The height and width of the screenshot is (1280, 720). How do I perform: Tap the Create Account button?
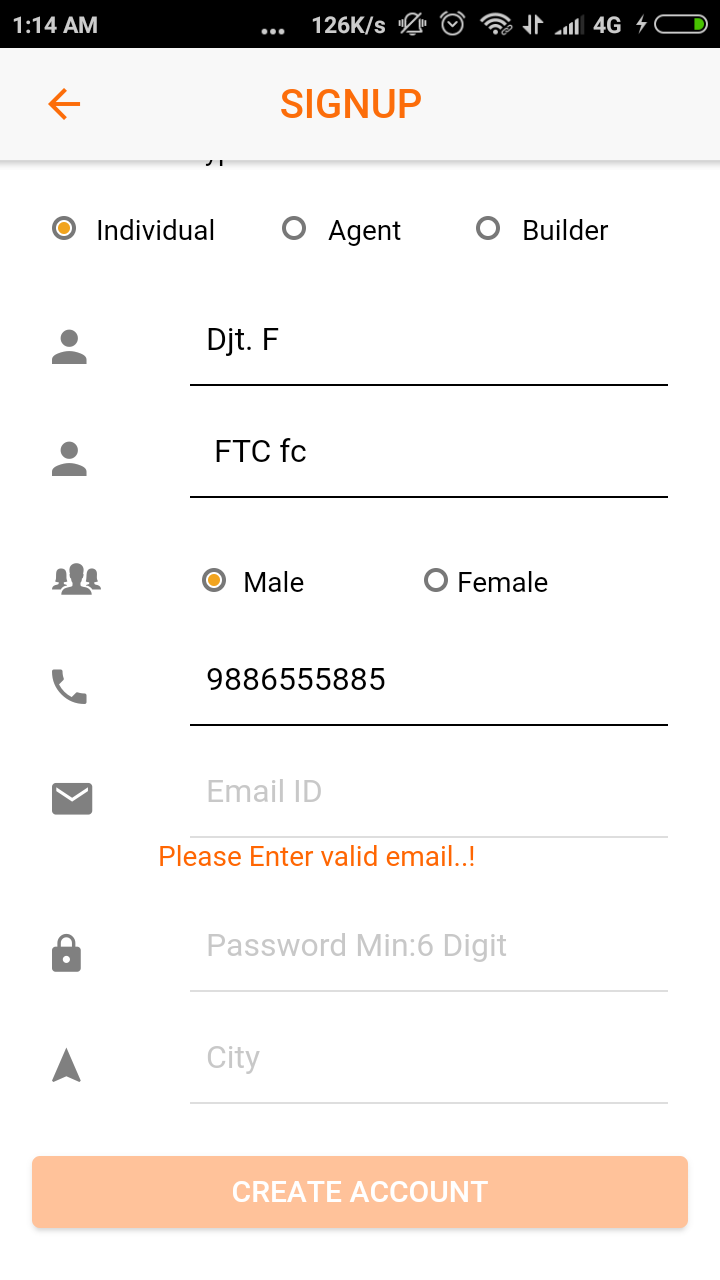(x=360, y=1192)
